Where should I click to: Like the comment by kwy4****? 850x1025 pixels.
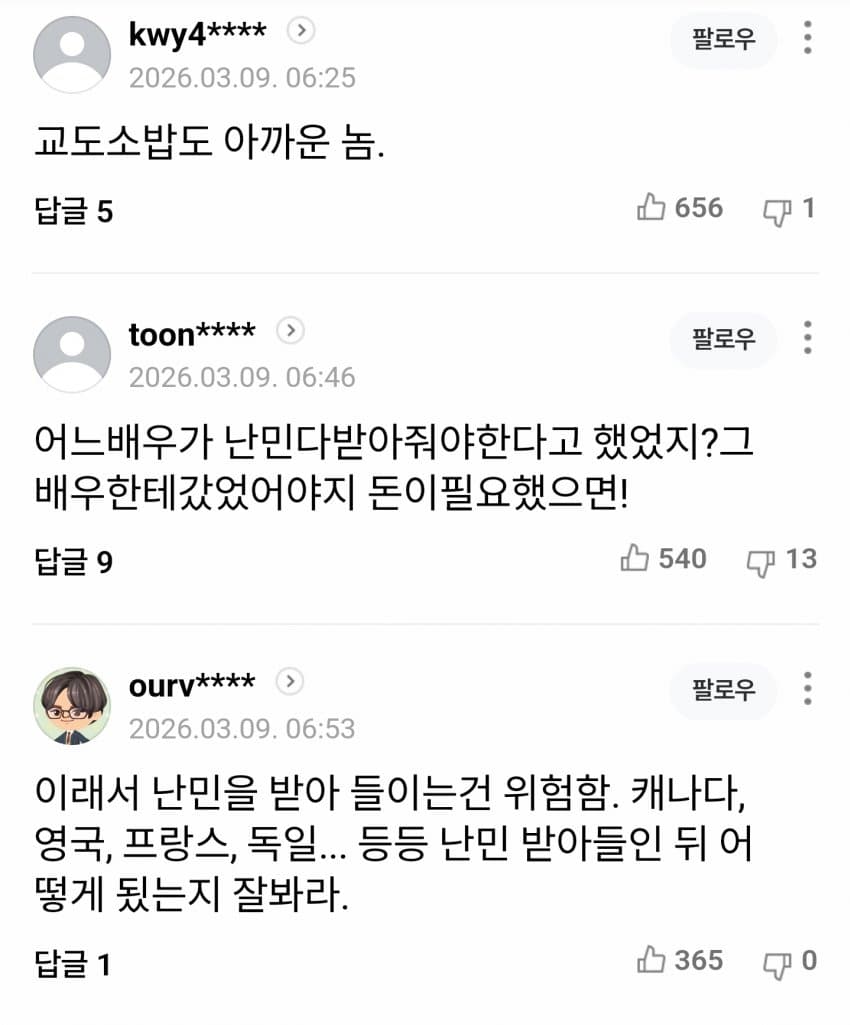click(652, 208)
